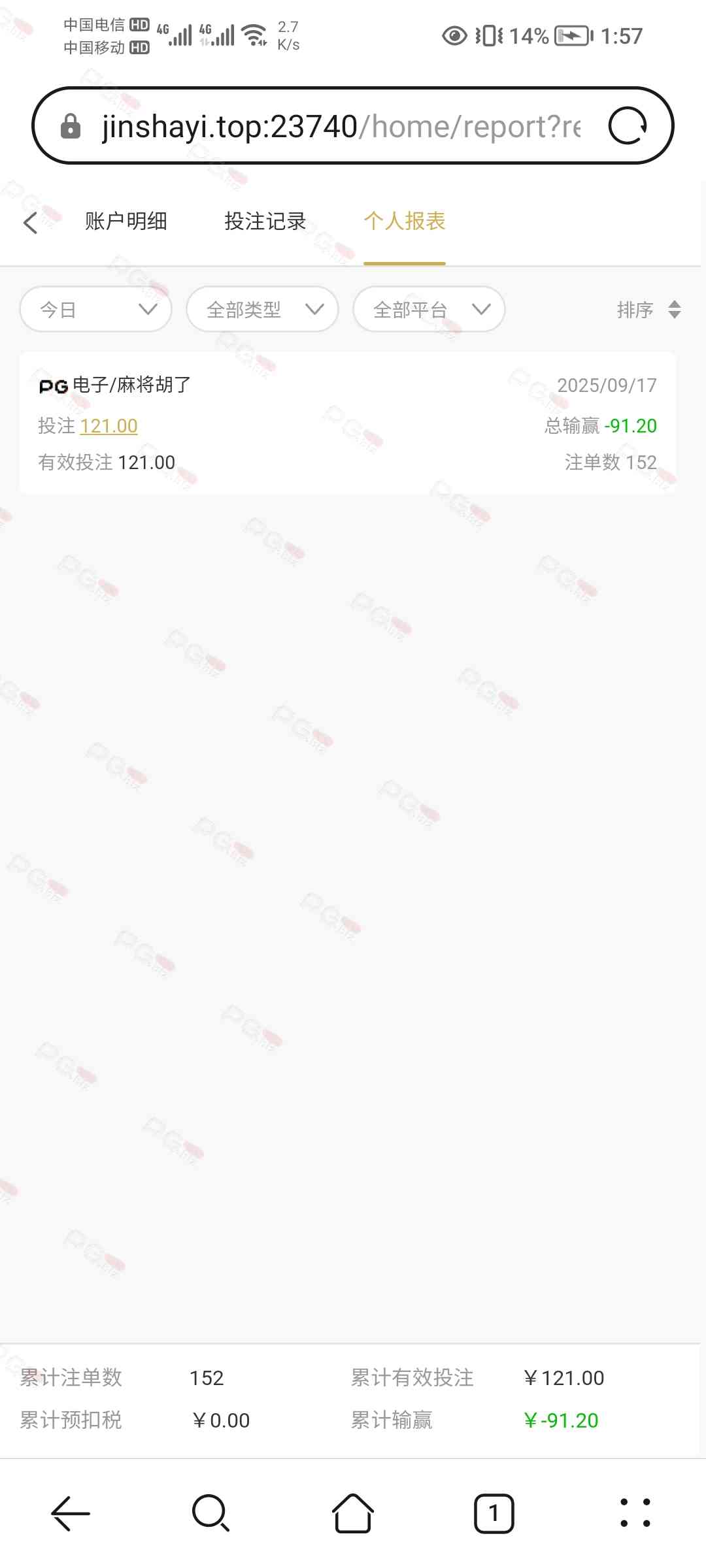This screenshot has width=706, height=1568.
Task: Go to the browser home page
Action: (353, 1512)
